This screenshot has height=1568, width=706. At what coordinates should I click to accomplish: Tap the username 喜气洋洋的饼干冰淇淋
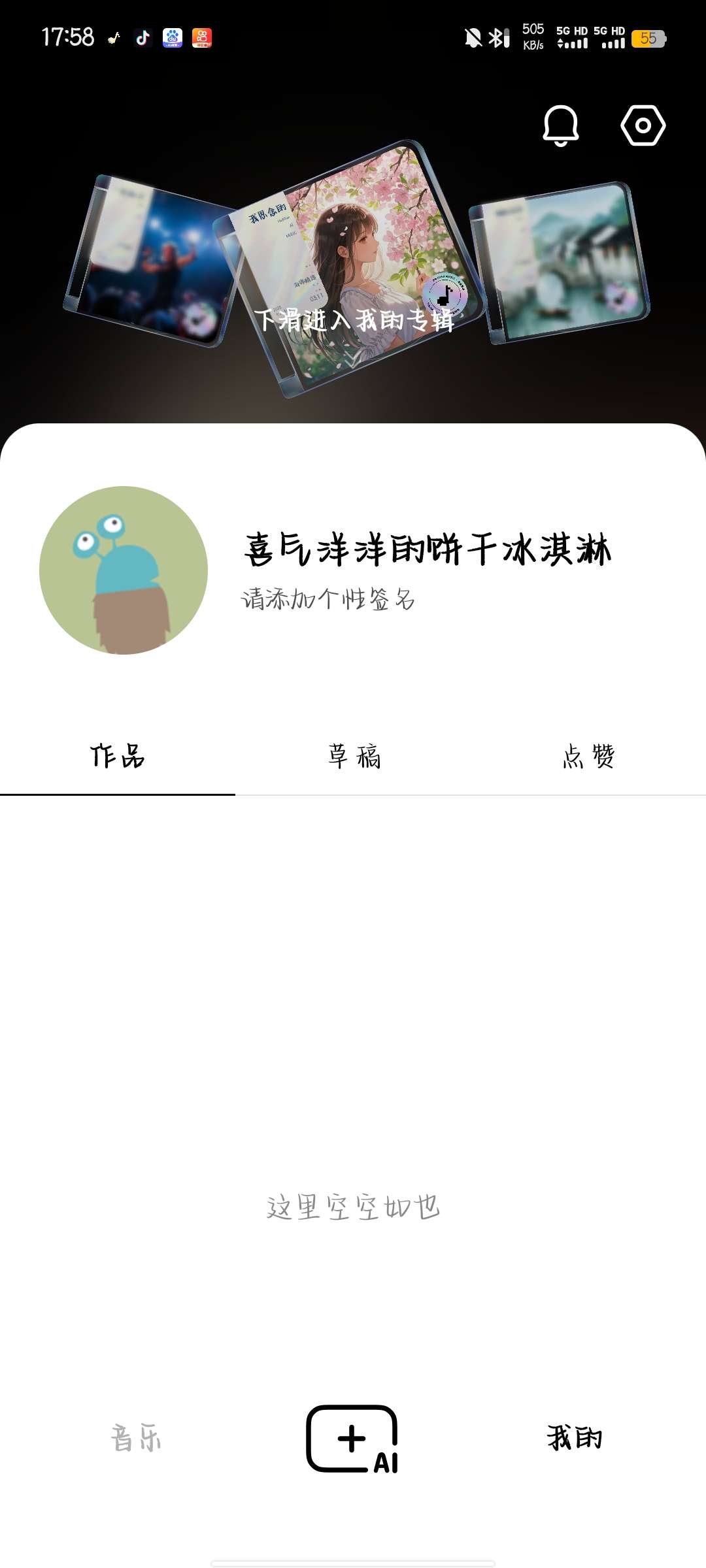428,551
